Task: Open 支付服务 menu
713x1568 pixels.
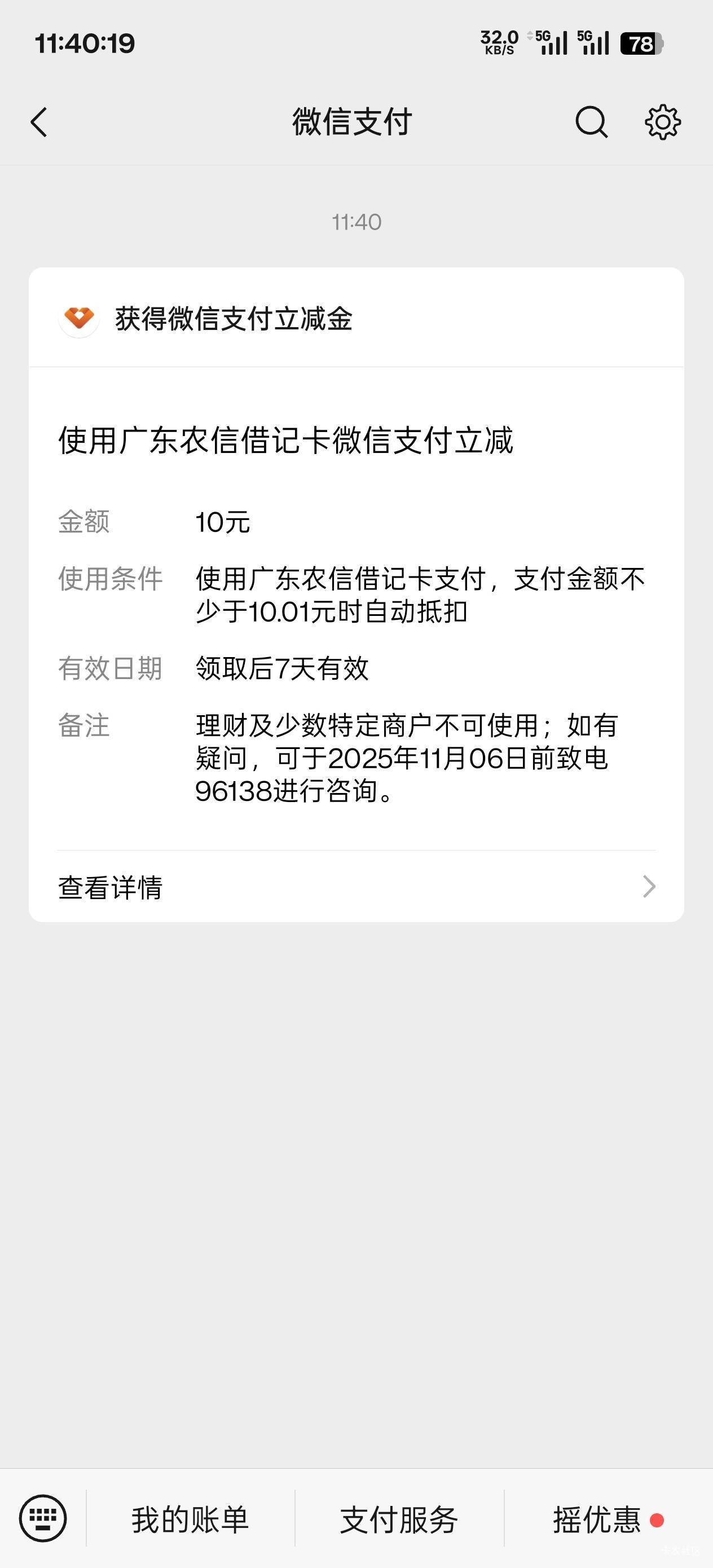Action: point(399,1519)
